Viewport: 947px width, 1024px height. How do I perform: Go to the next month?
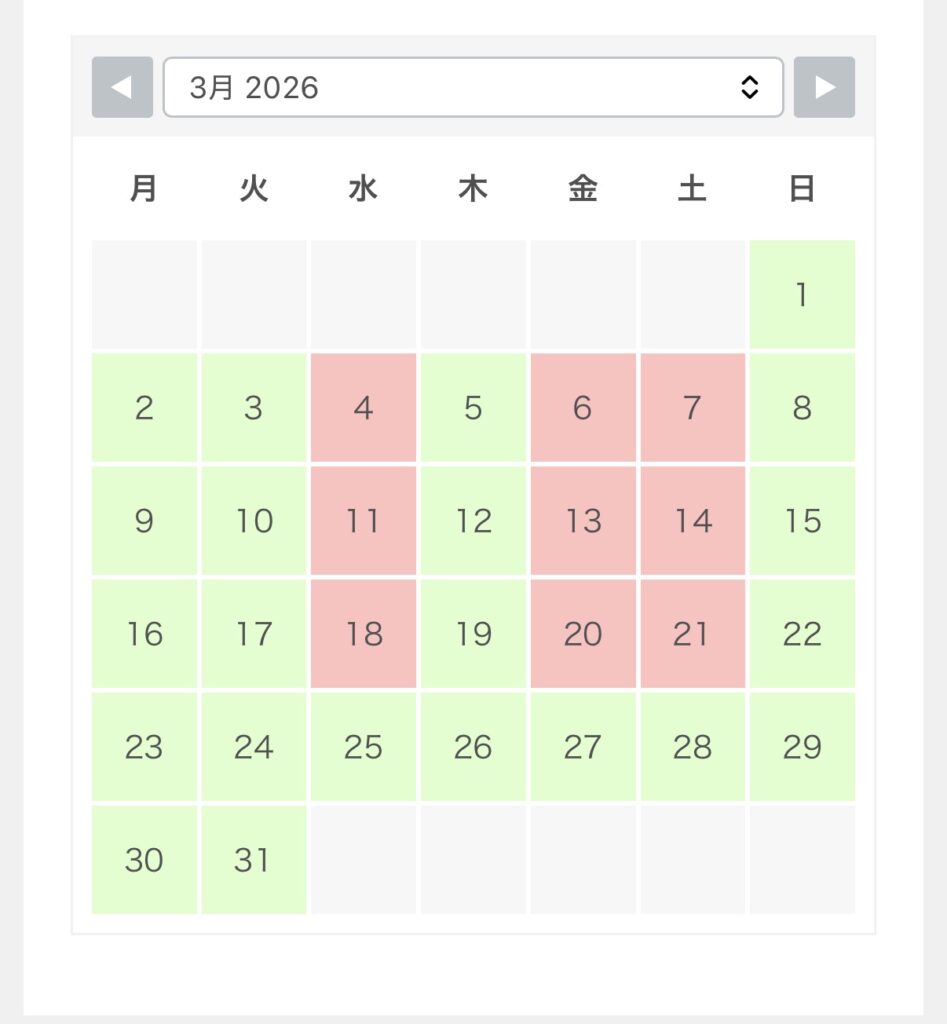824,87
